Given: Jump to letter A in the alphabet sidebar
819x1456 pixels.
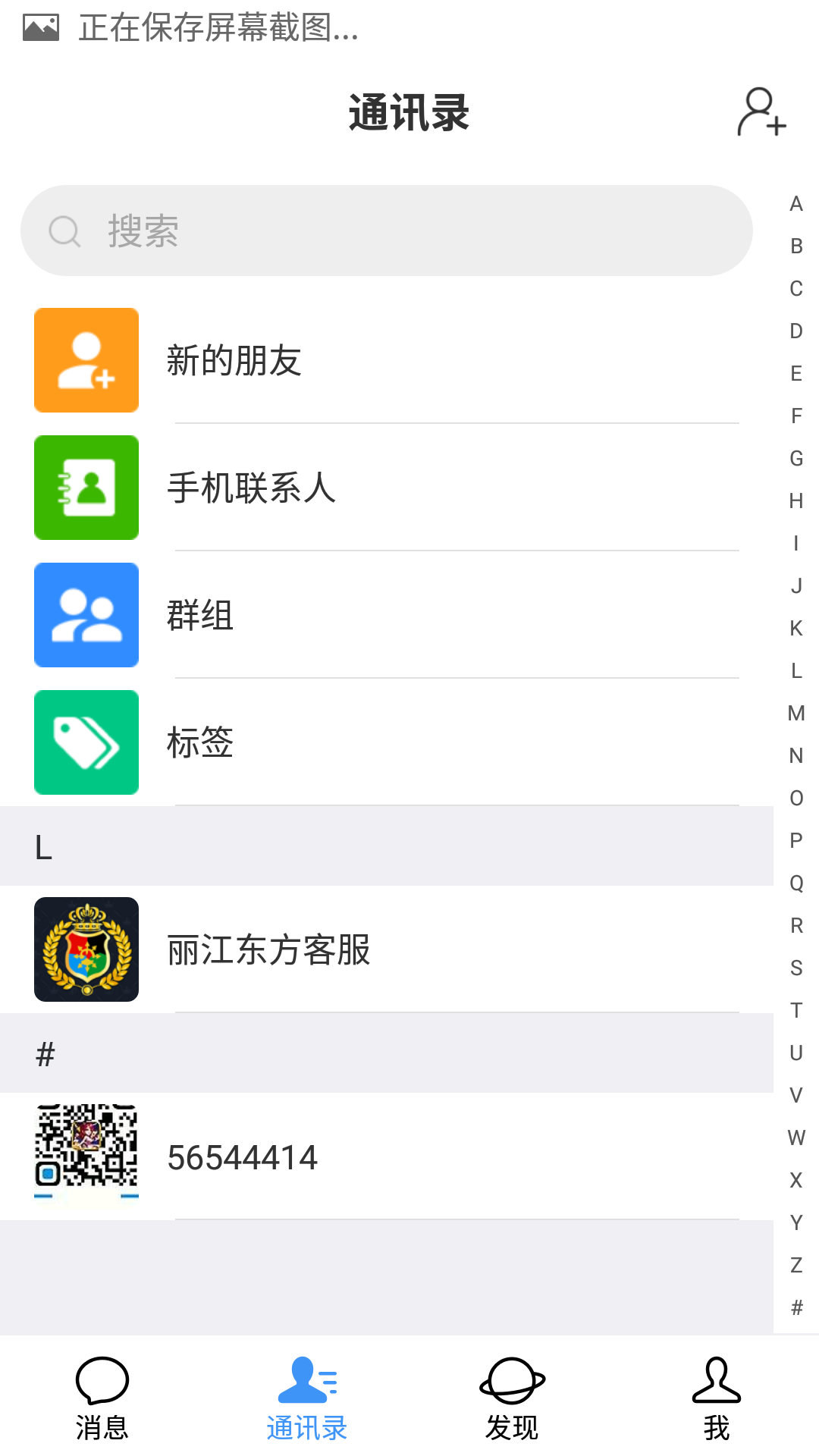Looking at the screenshot, I should [795, 203].
